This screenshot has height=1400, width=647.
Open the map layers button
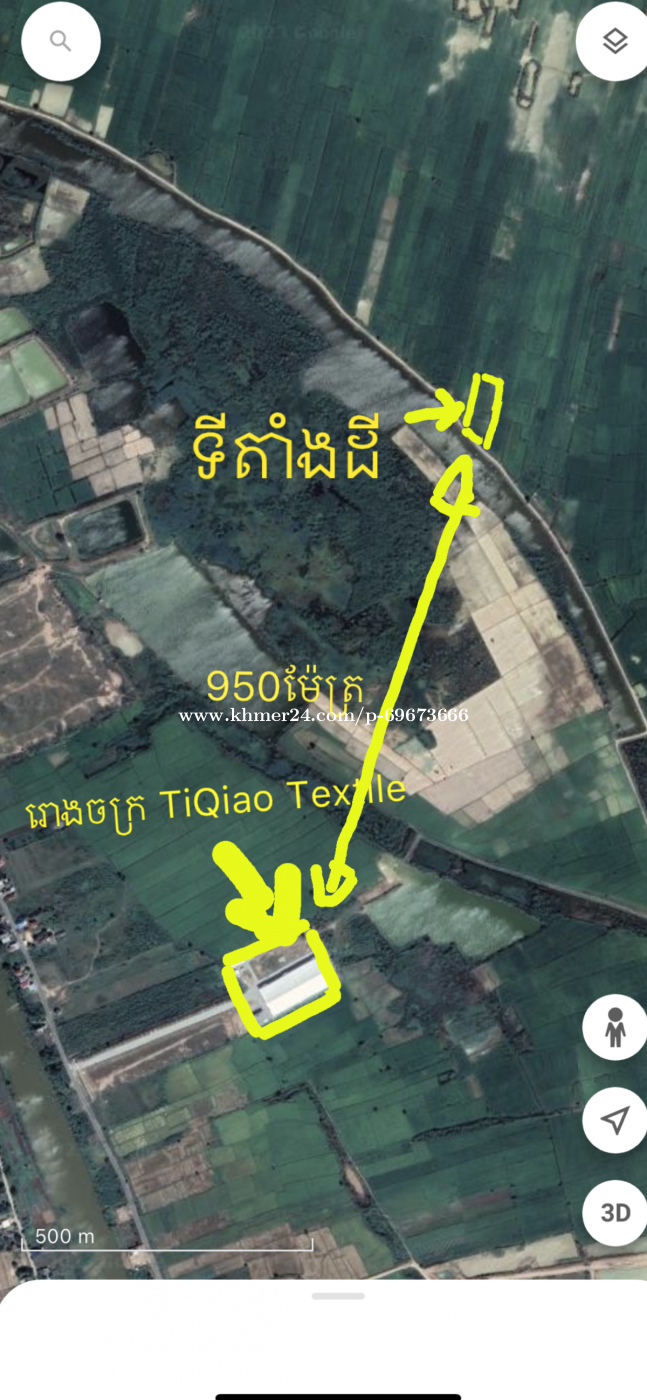614,41
